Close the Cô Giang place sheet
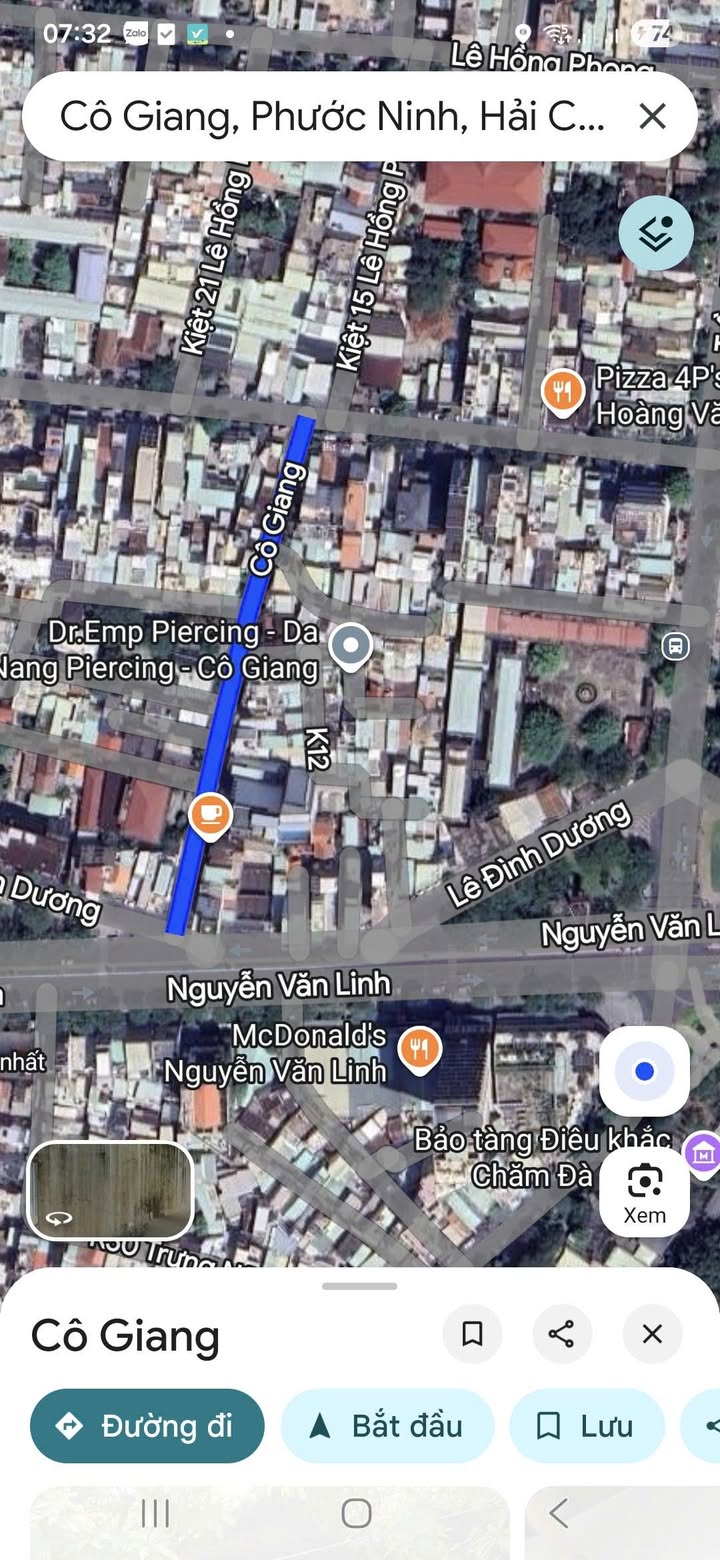Screen dimensions: 720x1560 (652, 1334)
